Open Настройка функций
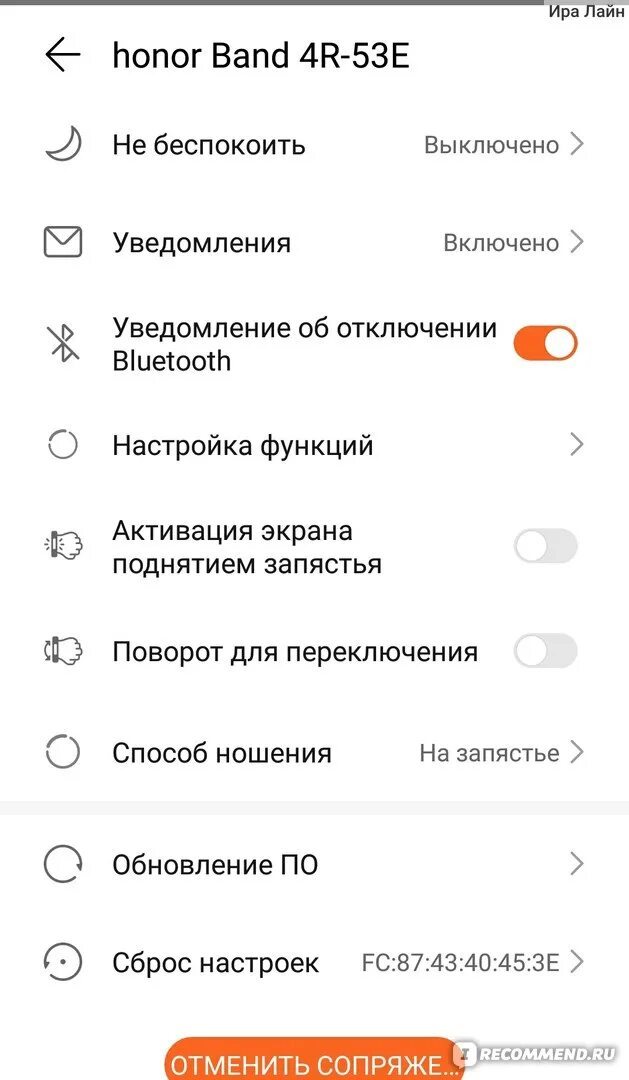Screen dimensions: 629x1080 tap(314, 445)
